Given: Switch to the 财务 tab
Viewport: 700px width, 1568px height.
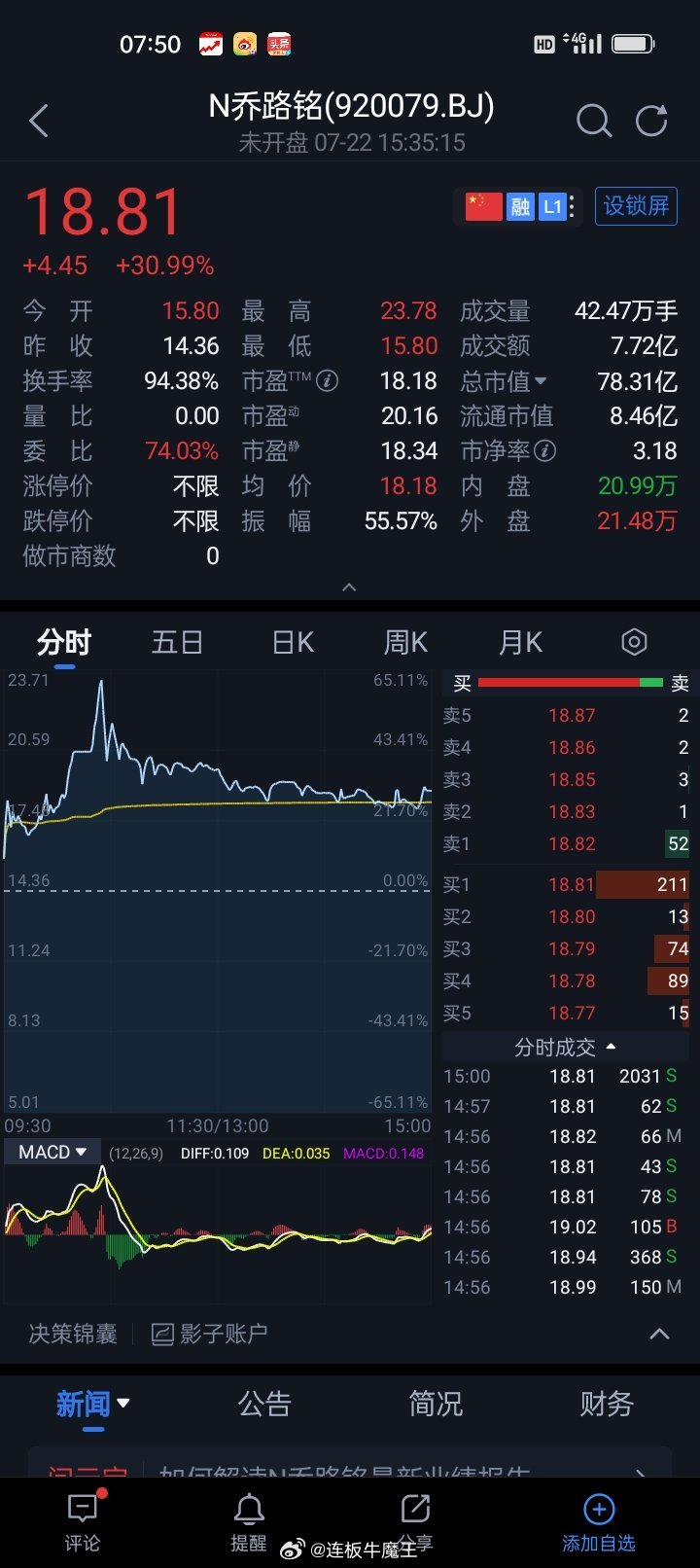Looking at the screenshot, I should coord(607,1404).
